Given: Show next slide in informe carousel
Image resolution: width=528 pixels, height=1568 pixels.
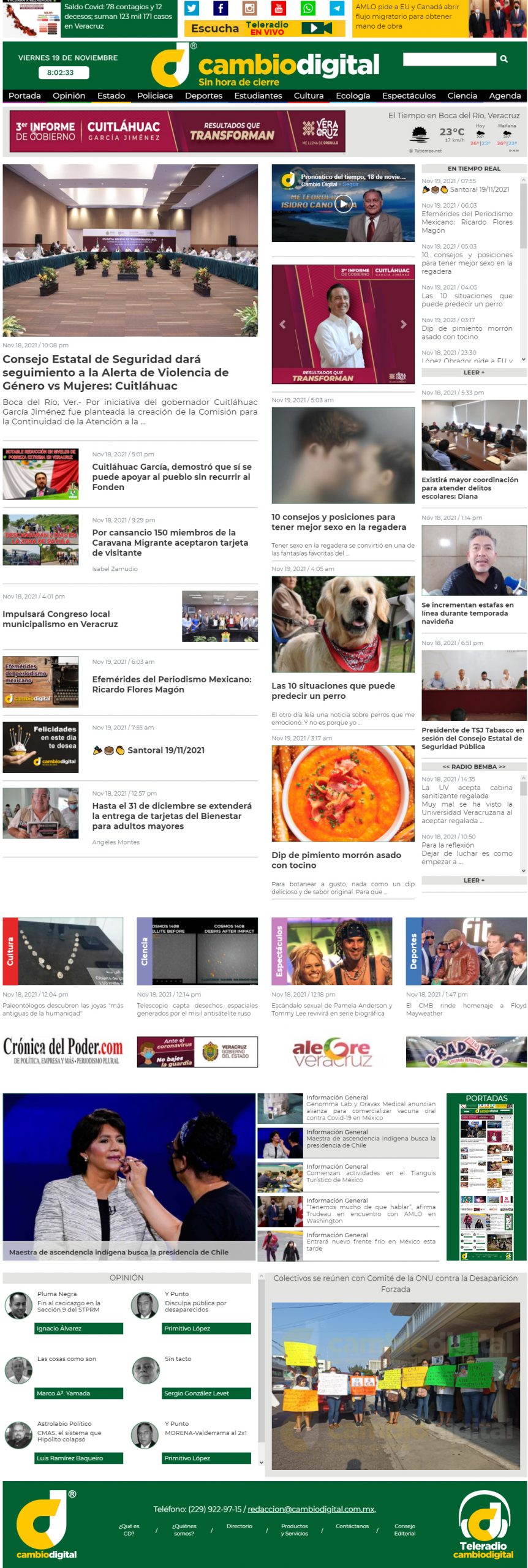Looking at the screenshot, I should coord(403,325).
